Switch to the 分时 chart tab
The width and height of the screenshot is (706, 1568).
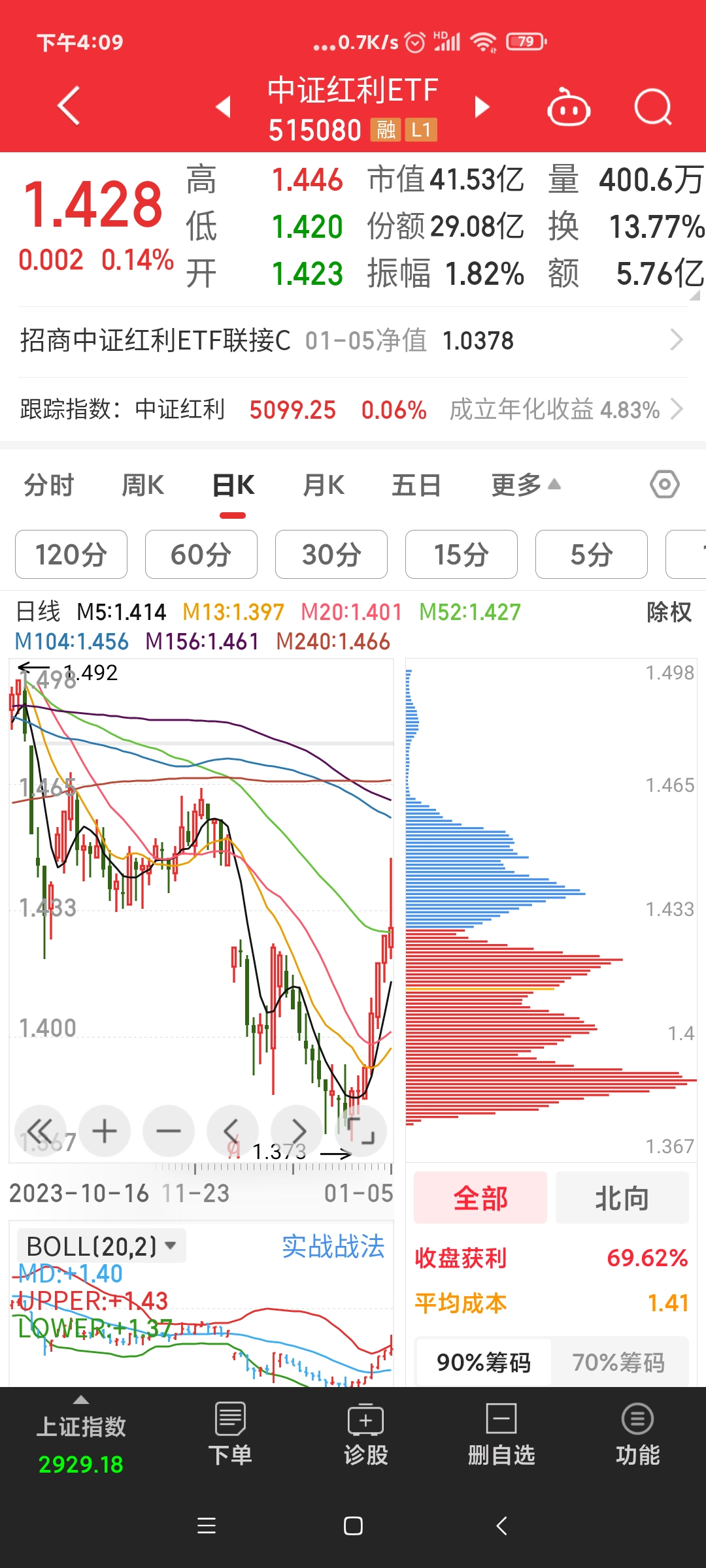tap(50, 485)
